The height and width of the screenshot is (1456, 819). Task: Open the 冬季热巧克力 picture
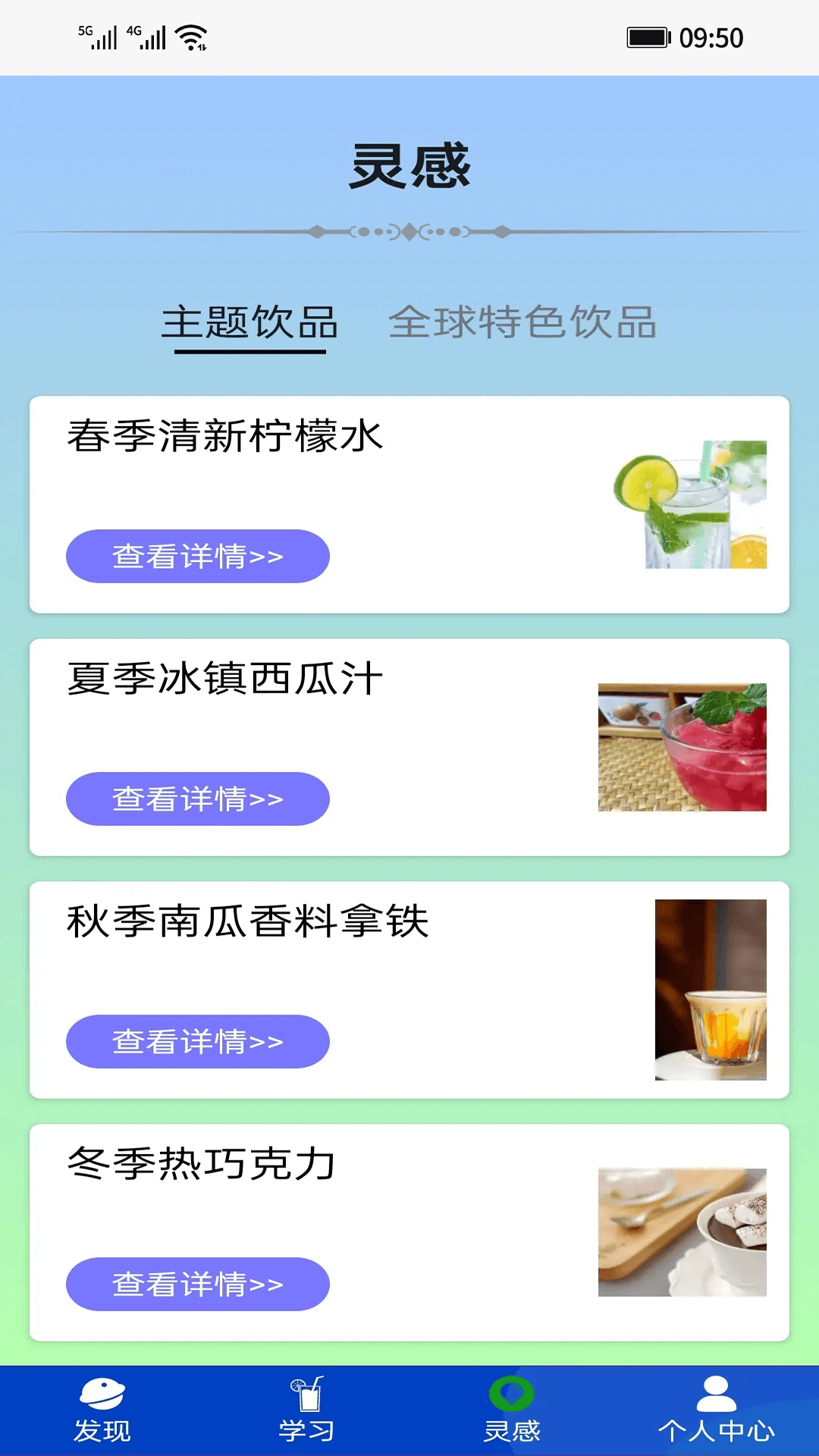682,1232
